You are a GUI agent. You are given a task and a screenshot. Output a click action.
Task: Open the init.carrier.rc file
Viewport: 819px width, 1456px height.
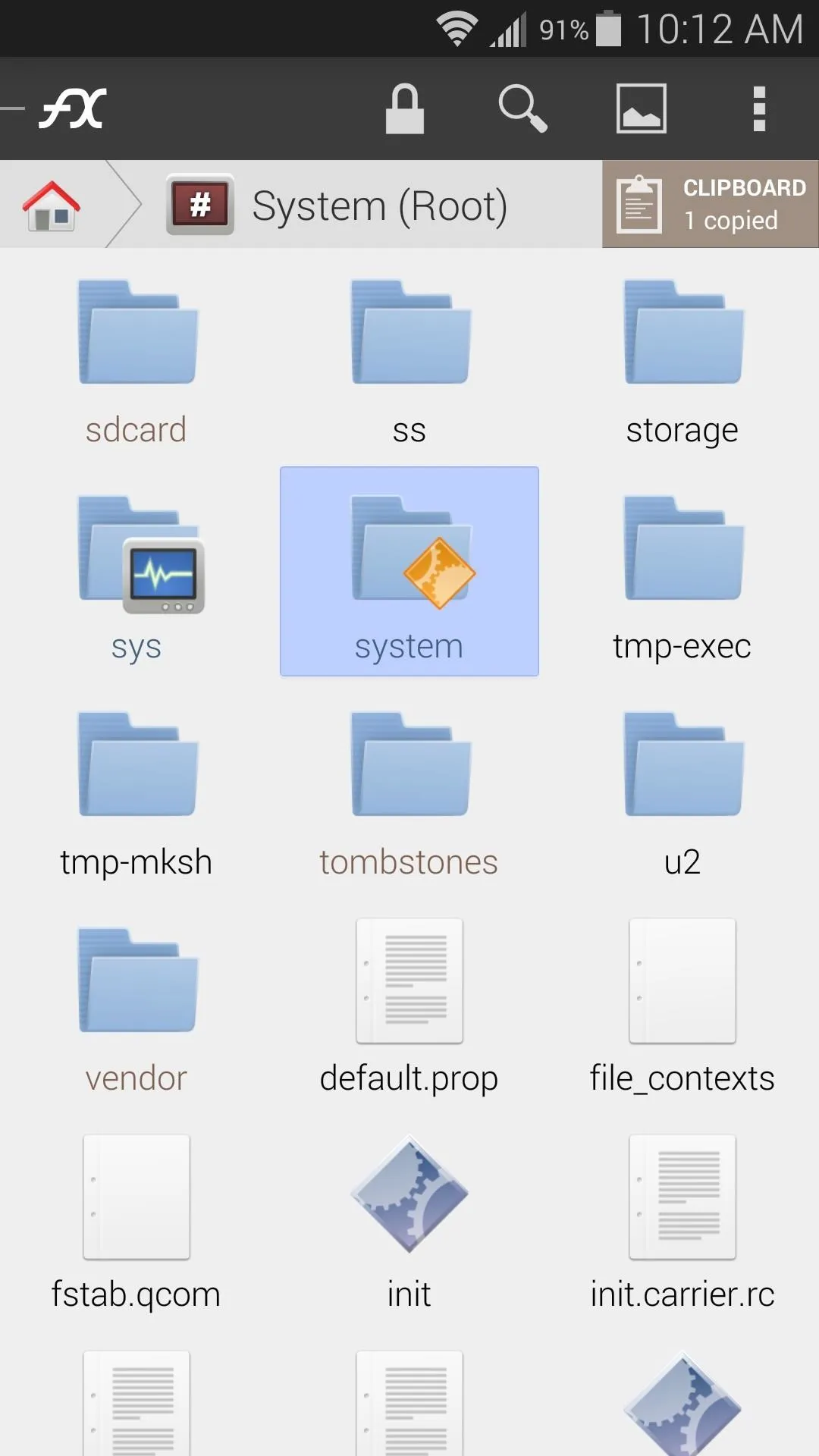[x=682, y=1223]
